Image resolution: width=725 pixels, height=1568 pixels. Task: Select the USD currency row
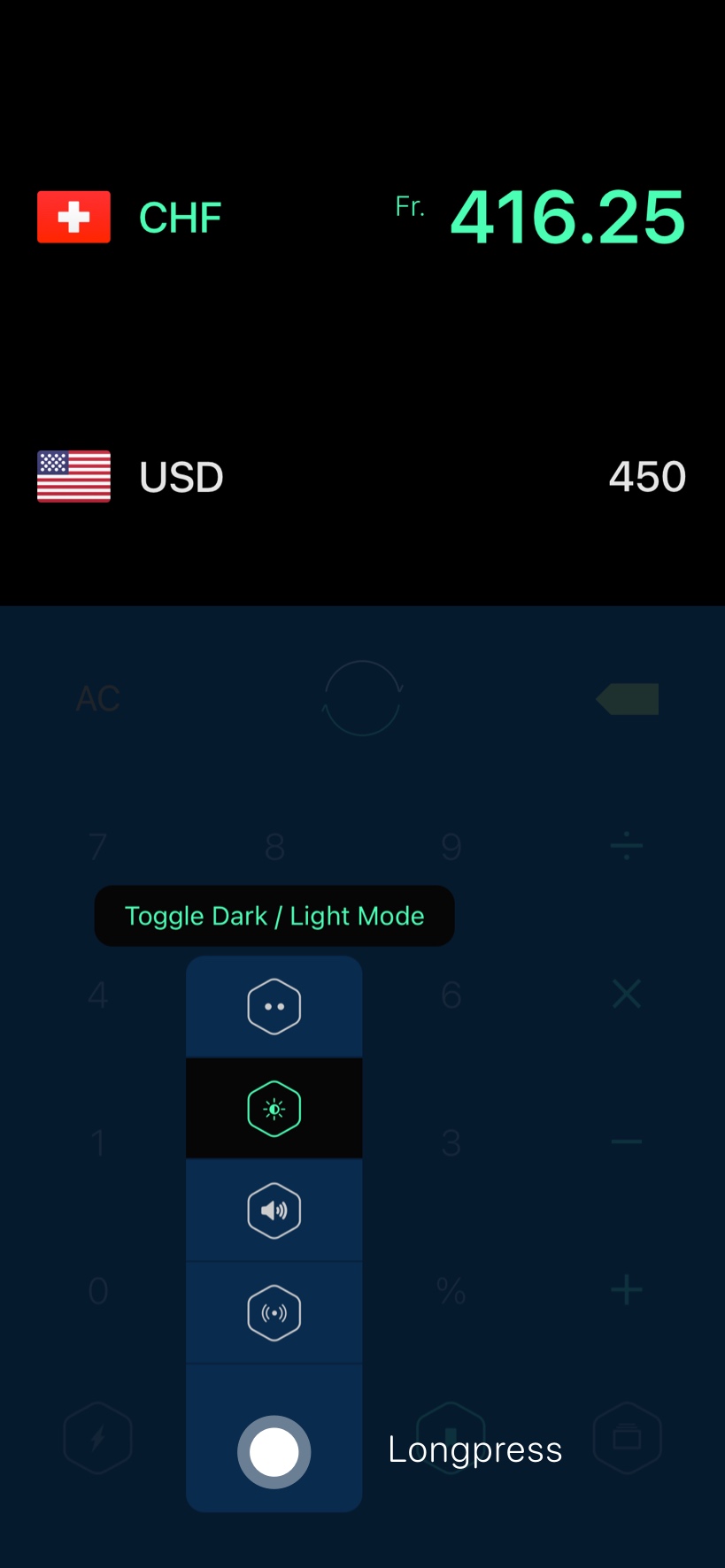coord(362,476)
